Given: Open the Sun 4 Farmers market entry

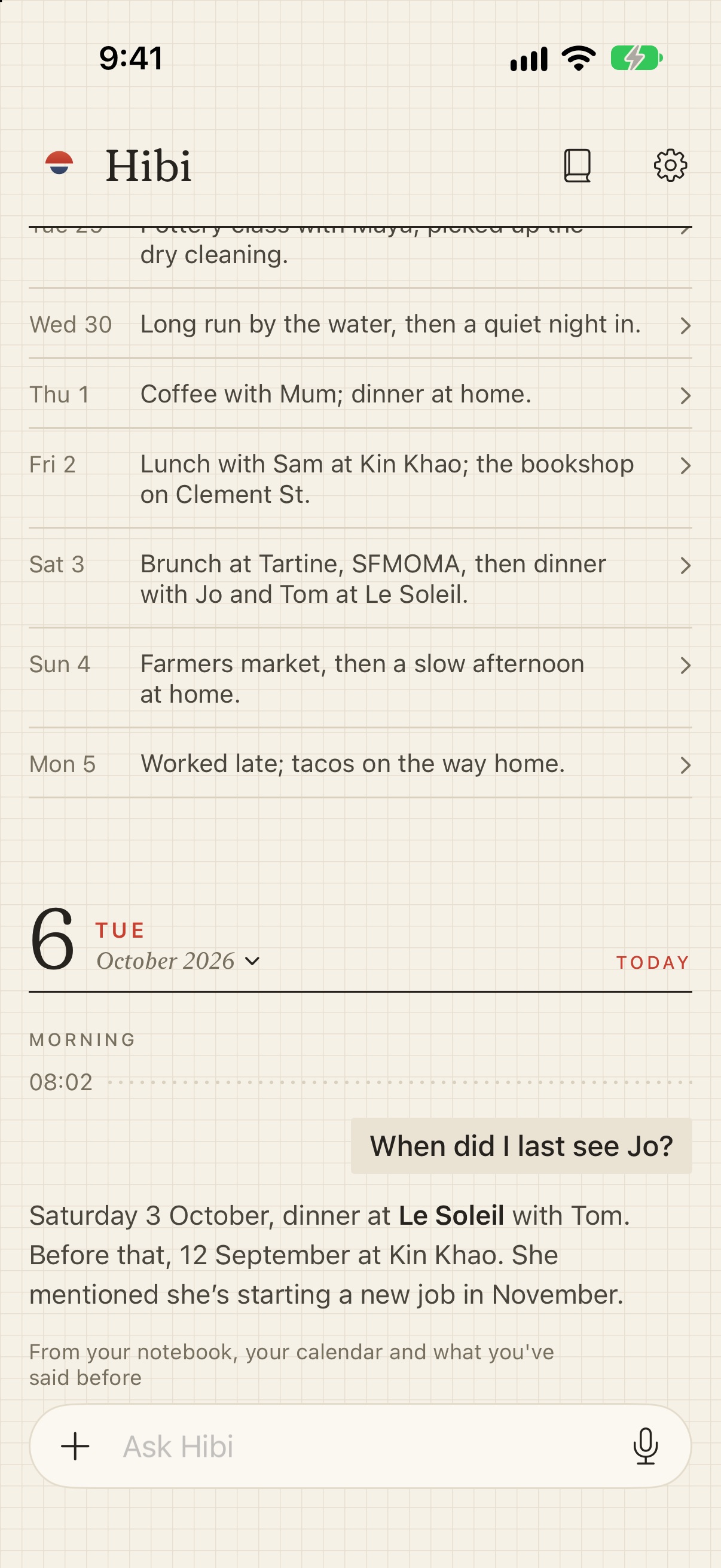Looking at the screenshot, I should pyautogui.click(x=360, y=679).
